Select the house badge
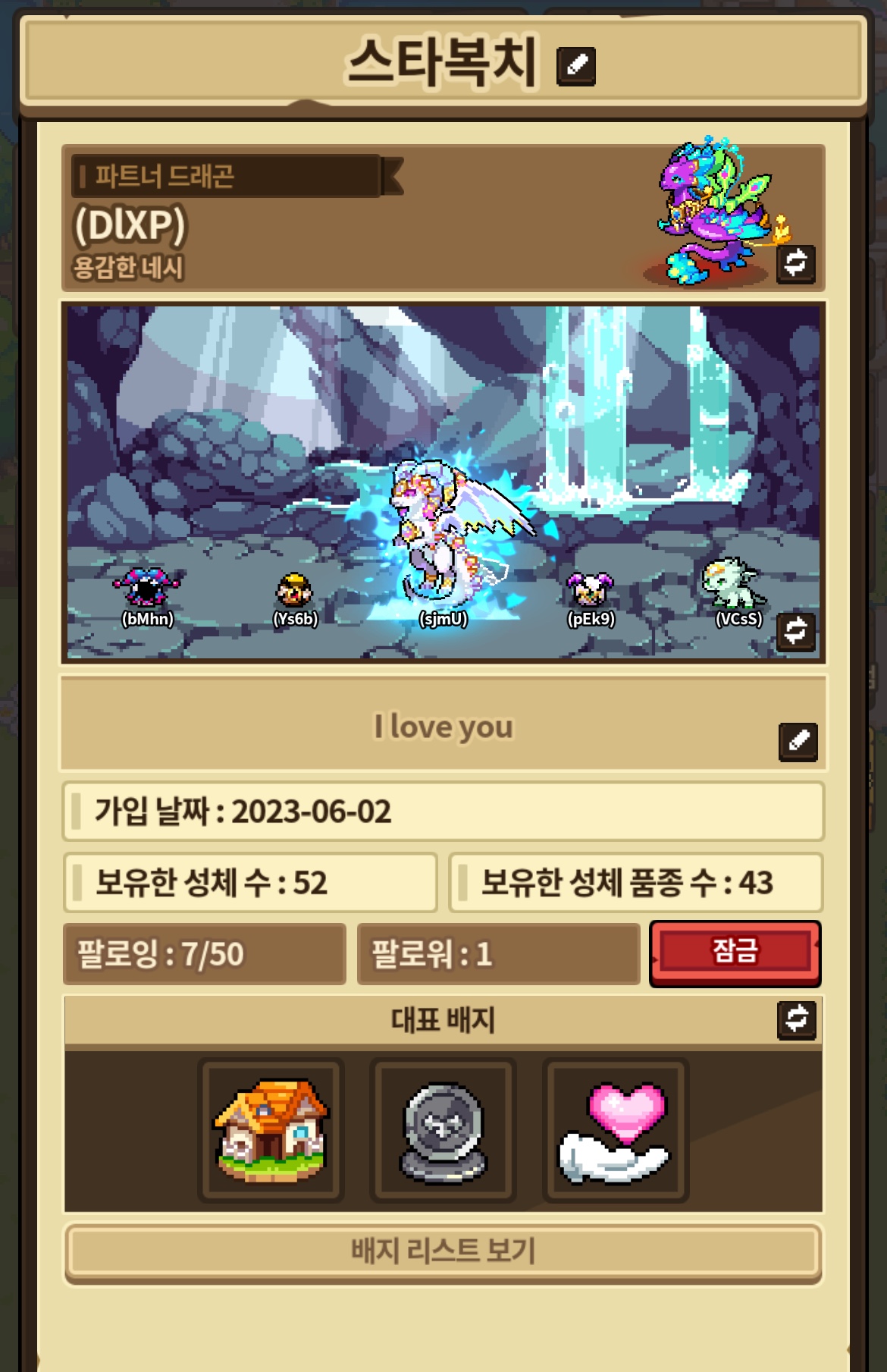This screenshot has width=887, height=1372. (x=271, y=1130)
